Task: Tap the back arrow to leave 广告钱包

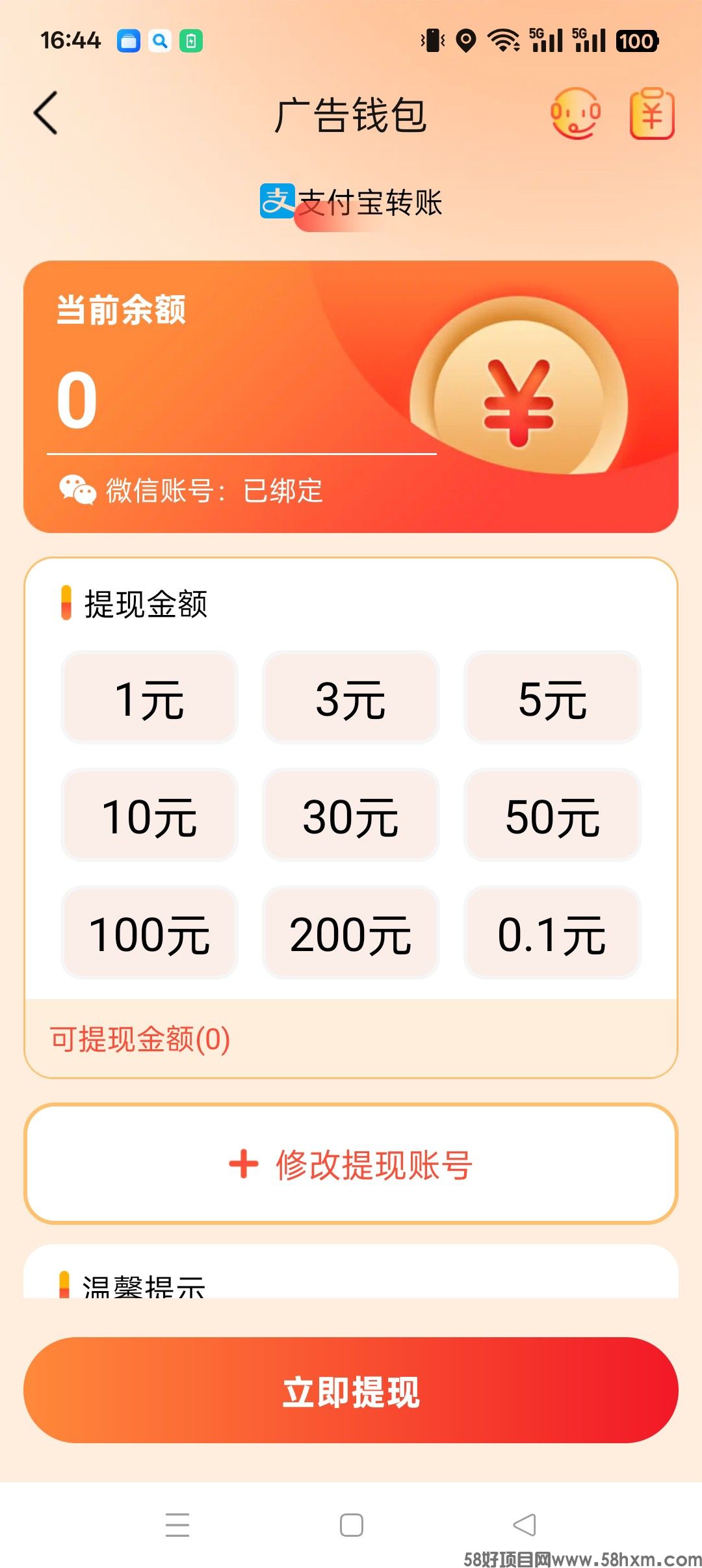Action: tap(44, 114)
